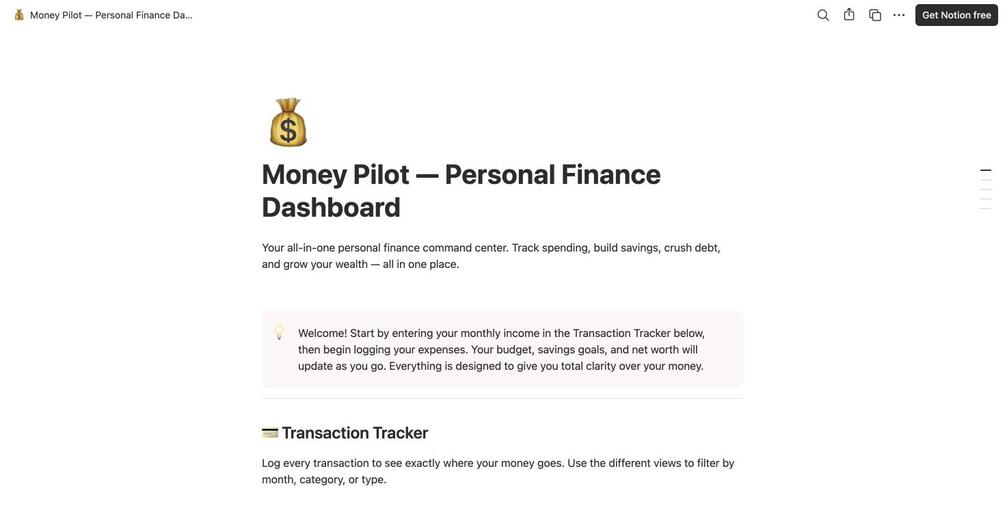The height and width of the screenshot is (512, 1005).
Task: Open the search icon in top bar
Action: coord(823,15)
